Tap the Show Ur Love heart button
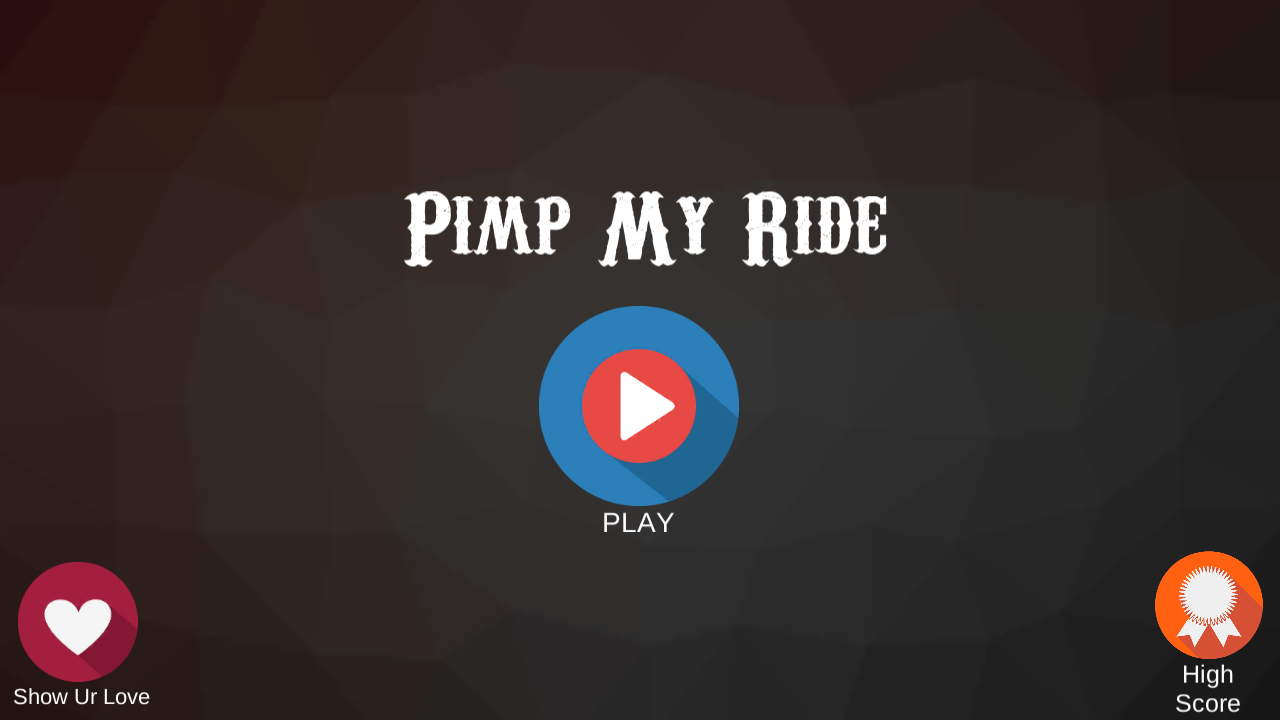This screenshot has height=720, width=1280. click(x=78, y=622)
